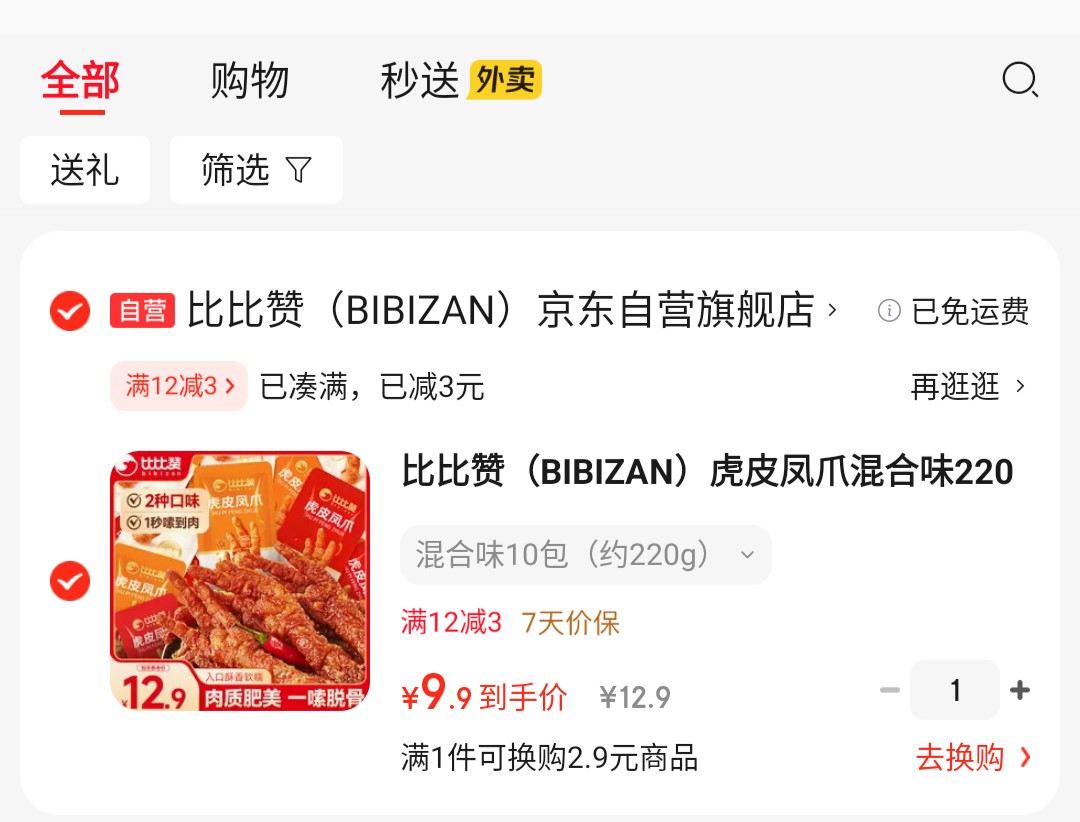Tap 再逛逛 to browse more
The image size is (1080, 822).
click(x=967, y=386)
